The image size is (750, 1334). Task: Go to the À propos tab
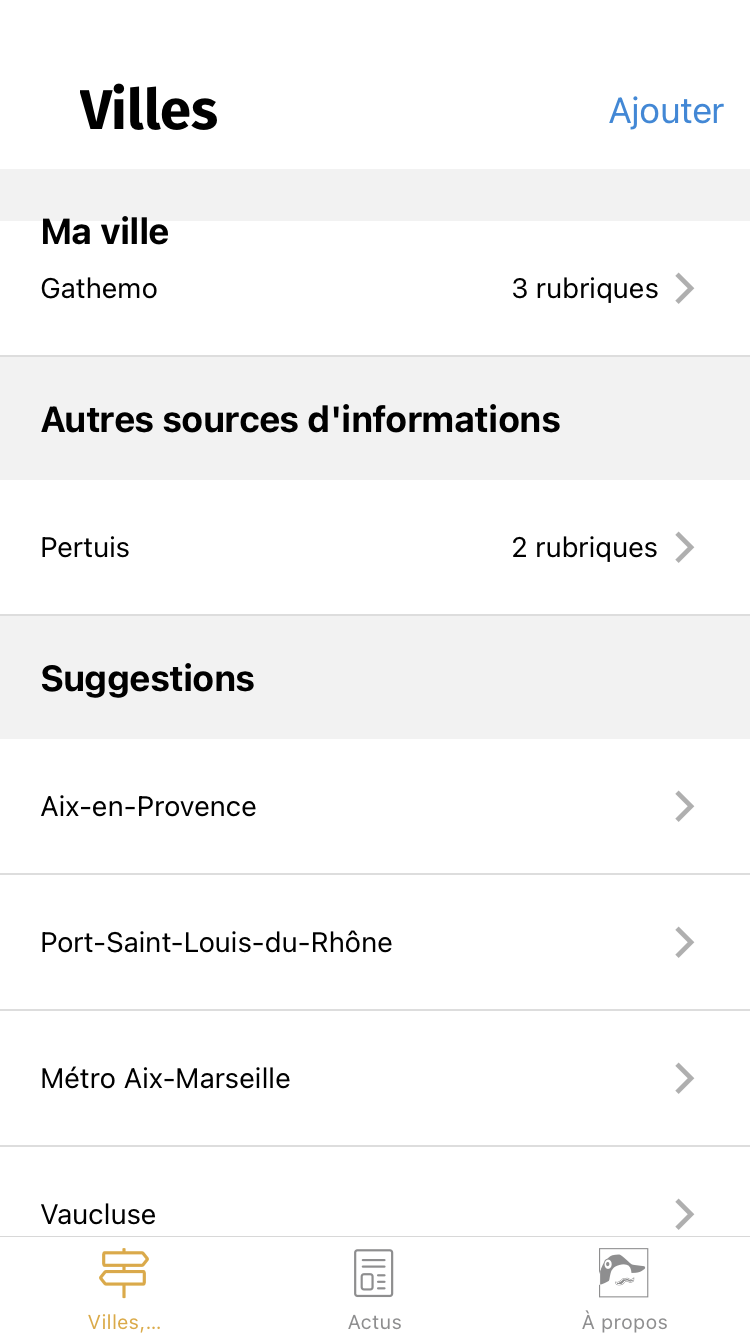(624, 1288)
